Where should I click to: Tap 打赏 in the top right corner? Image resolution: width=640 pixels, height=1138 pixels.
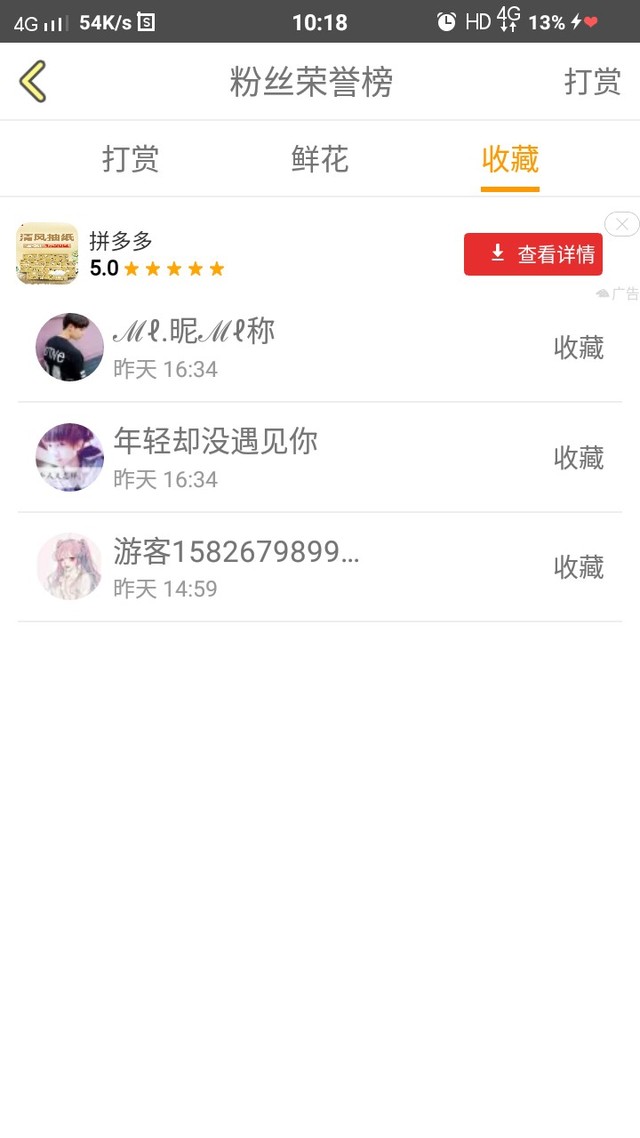tap(592, 81)
